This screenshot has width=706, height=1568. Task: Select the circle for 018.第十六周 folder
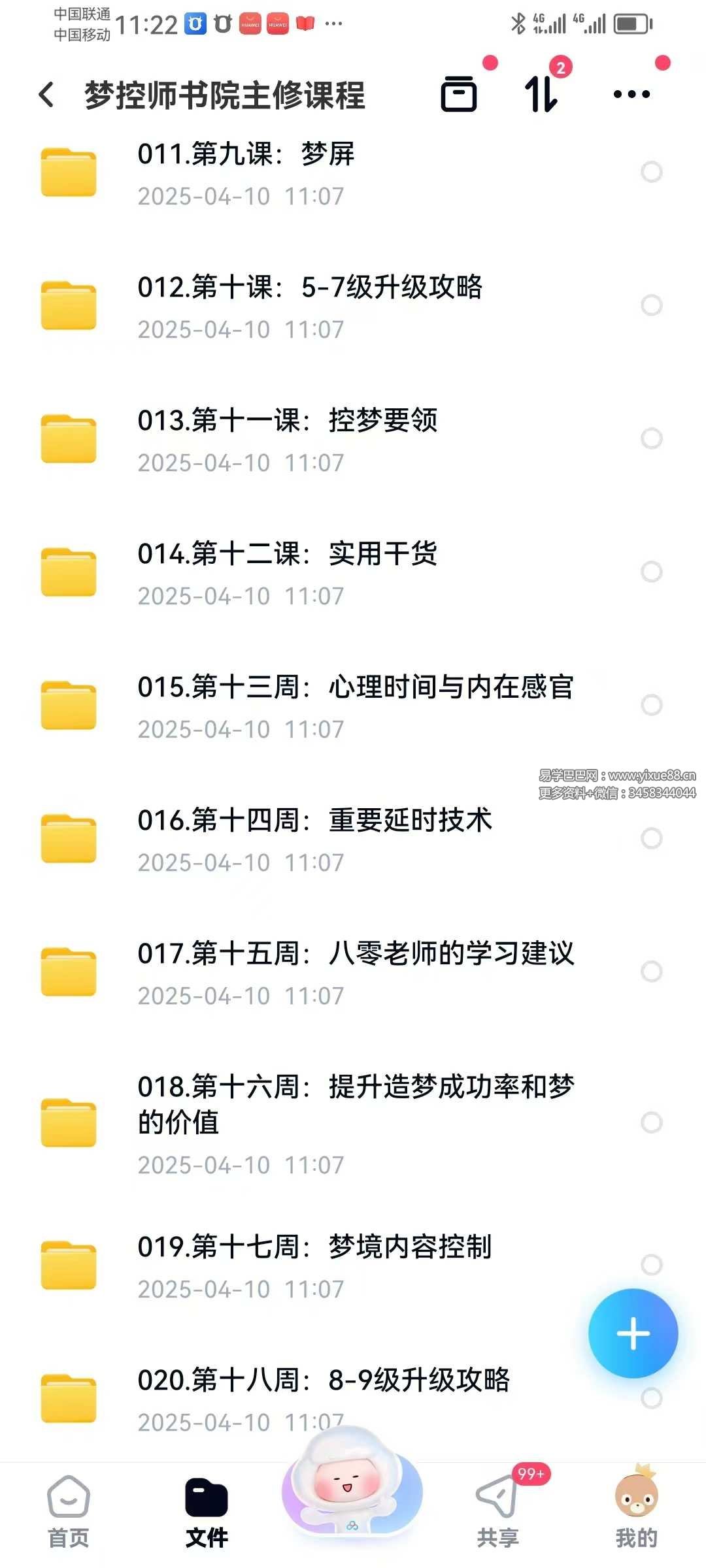(652, 1122)
